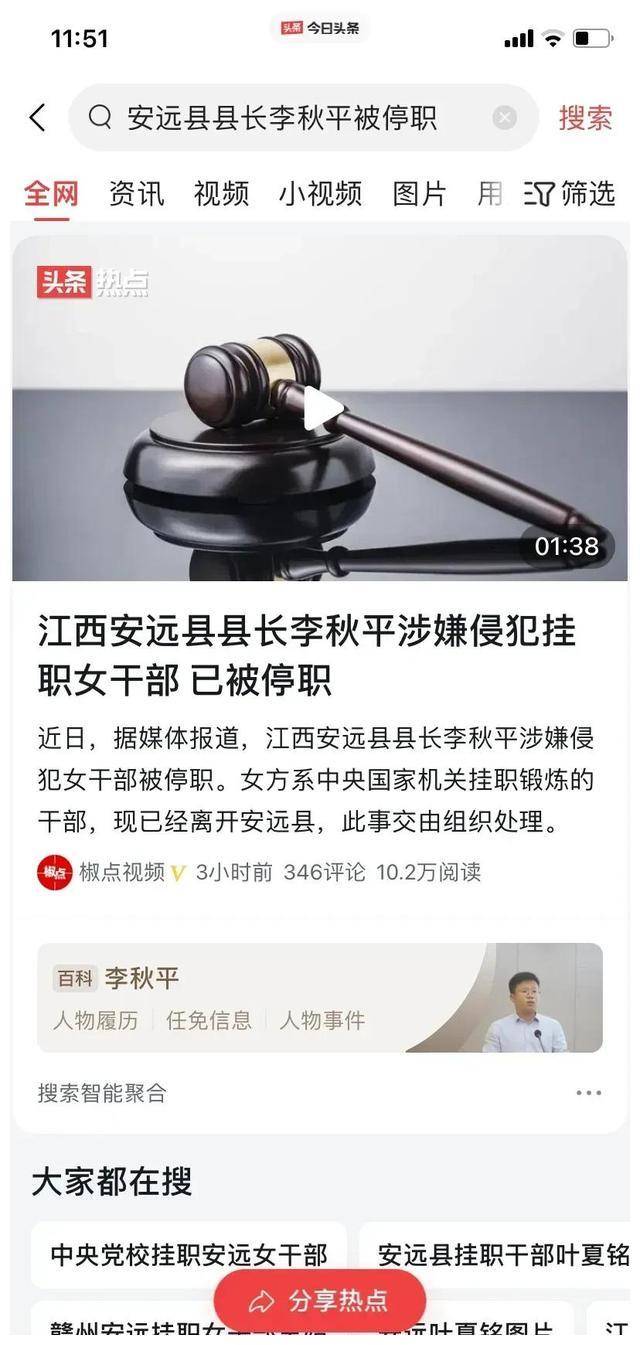View 人物履历 in the 百科 card
The image size is (640, 1345).
coord(96,1021)
